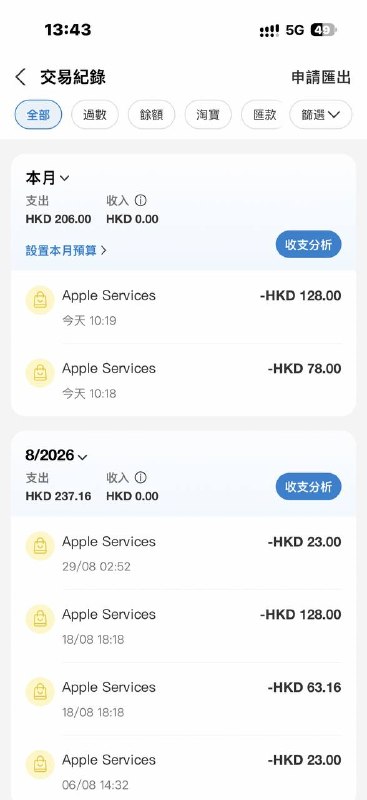Viewport: 367px width, 800px height.
Task: Switch to the 餘額 filter chip
Action: (152, 114)
